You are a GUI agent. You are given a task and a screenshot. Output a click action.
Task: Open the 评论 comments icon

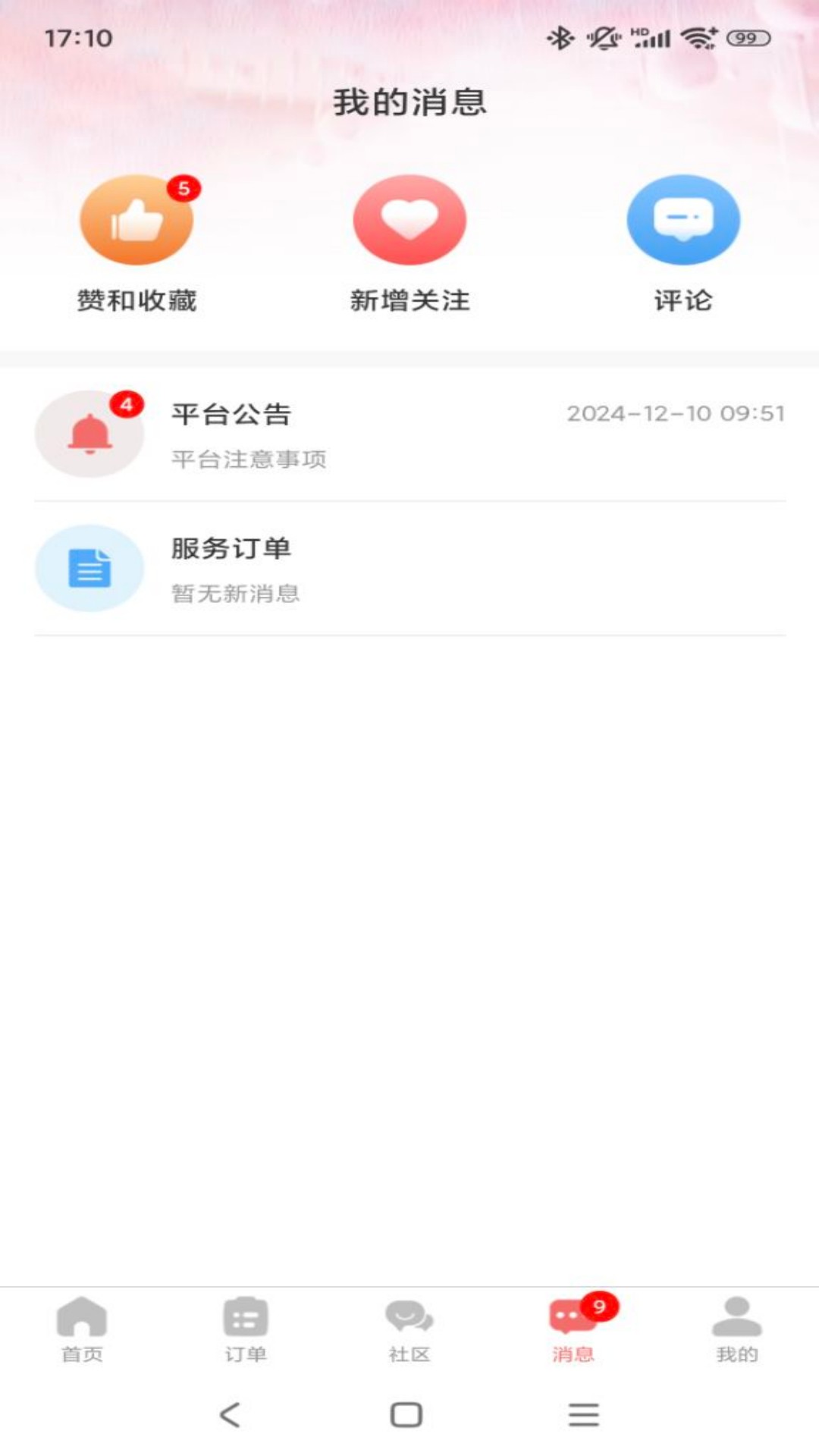[x=682, y=220]
